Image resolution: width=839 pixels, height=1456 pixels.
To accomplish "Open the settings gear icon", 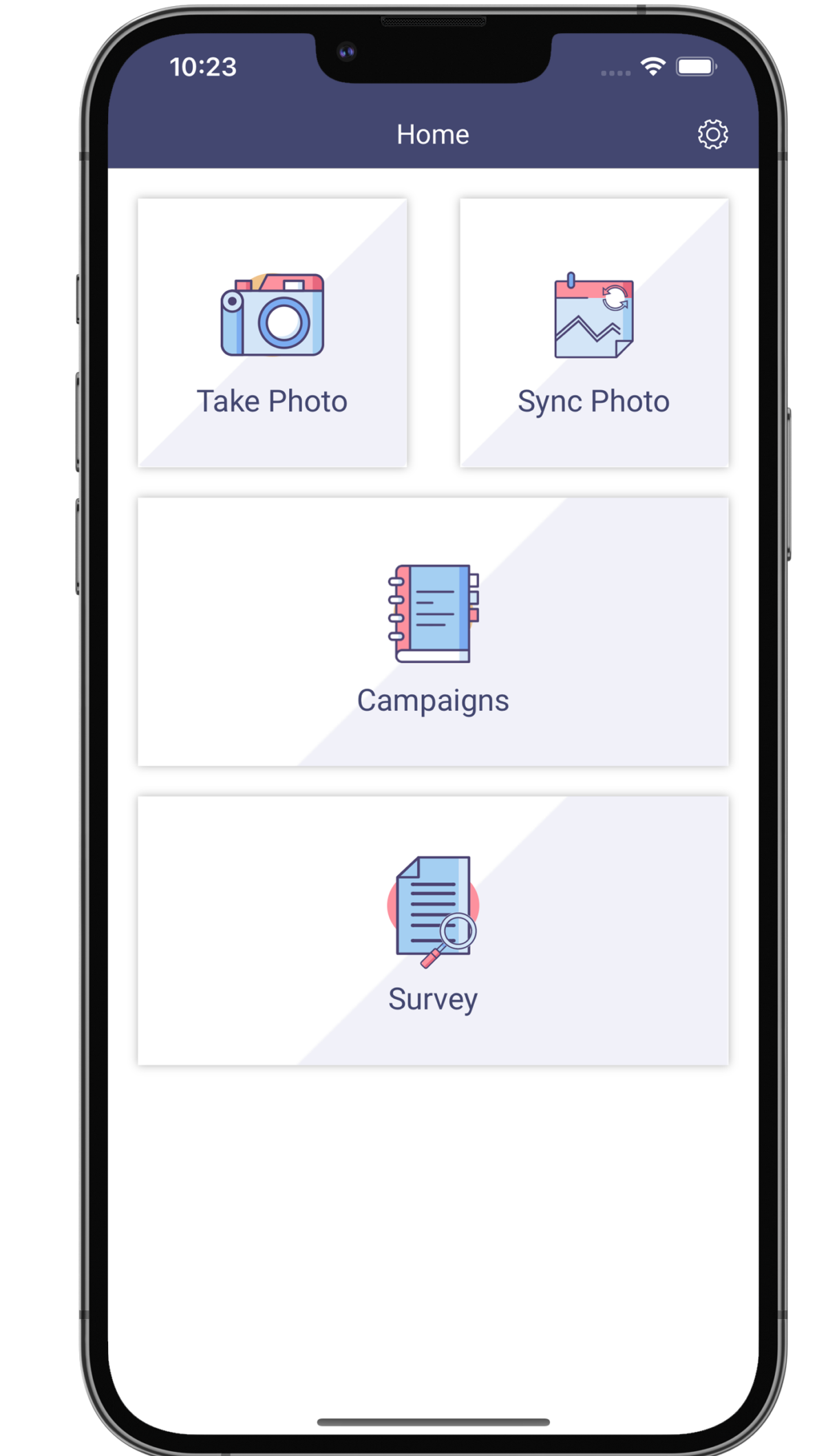I will click(x=712, y=134).
